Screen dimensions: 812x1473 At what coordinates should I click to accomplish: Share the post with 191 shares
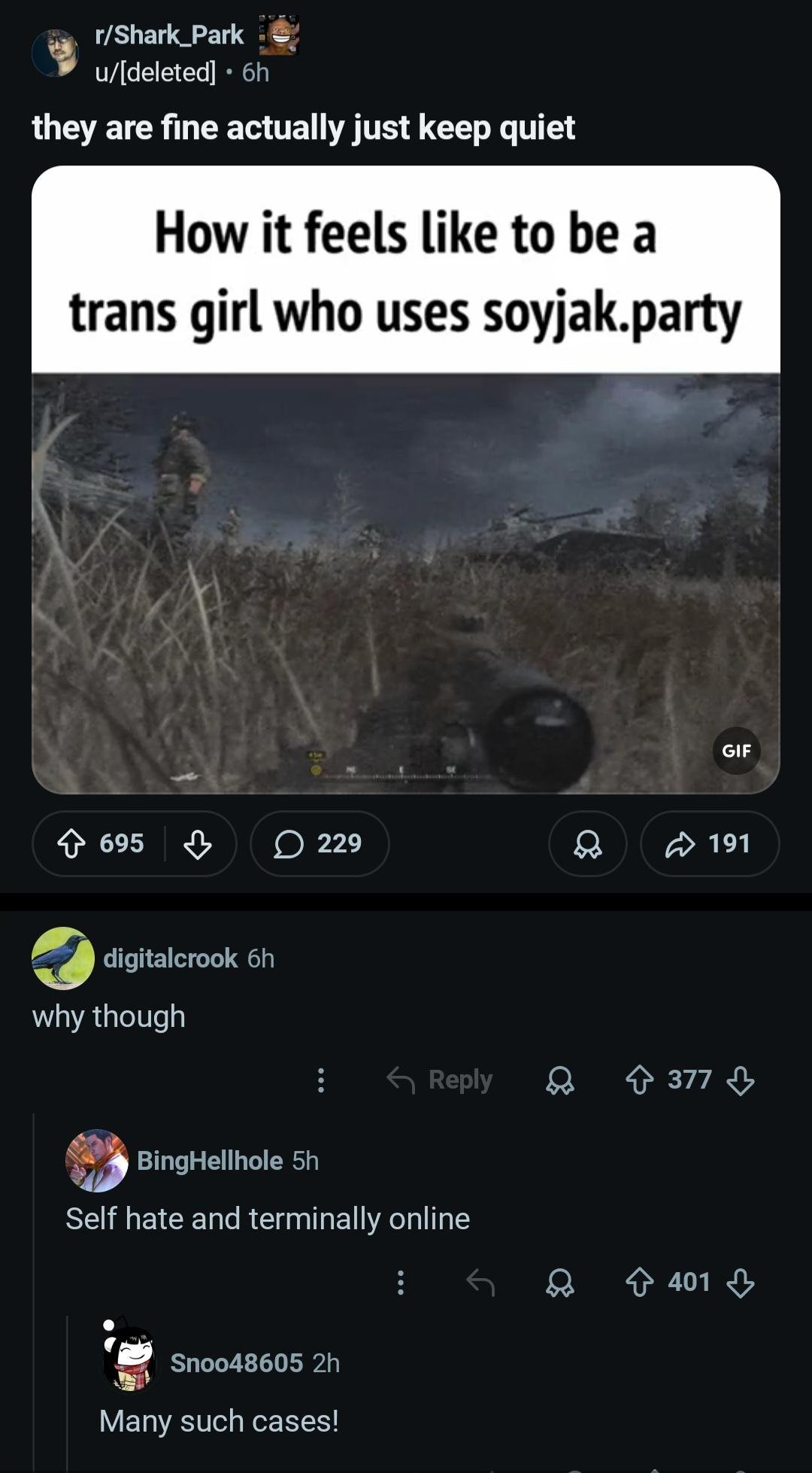pyautogui.click(x=709, y=843)
